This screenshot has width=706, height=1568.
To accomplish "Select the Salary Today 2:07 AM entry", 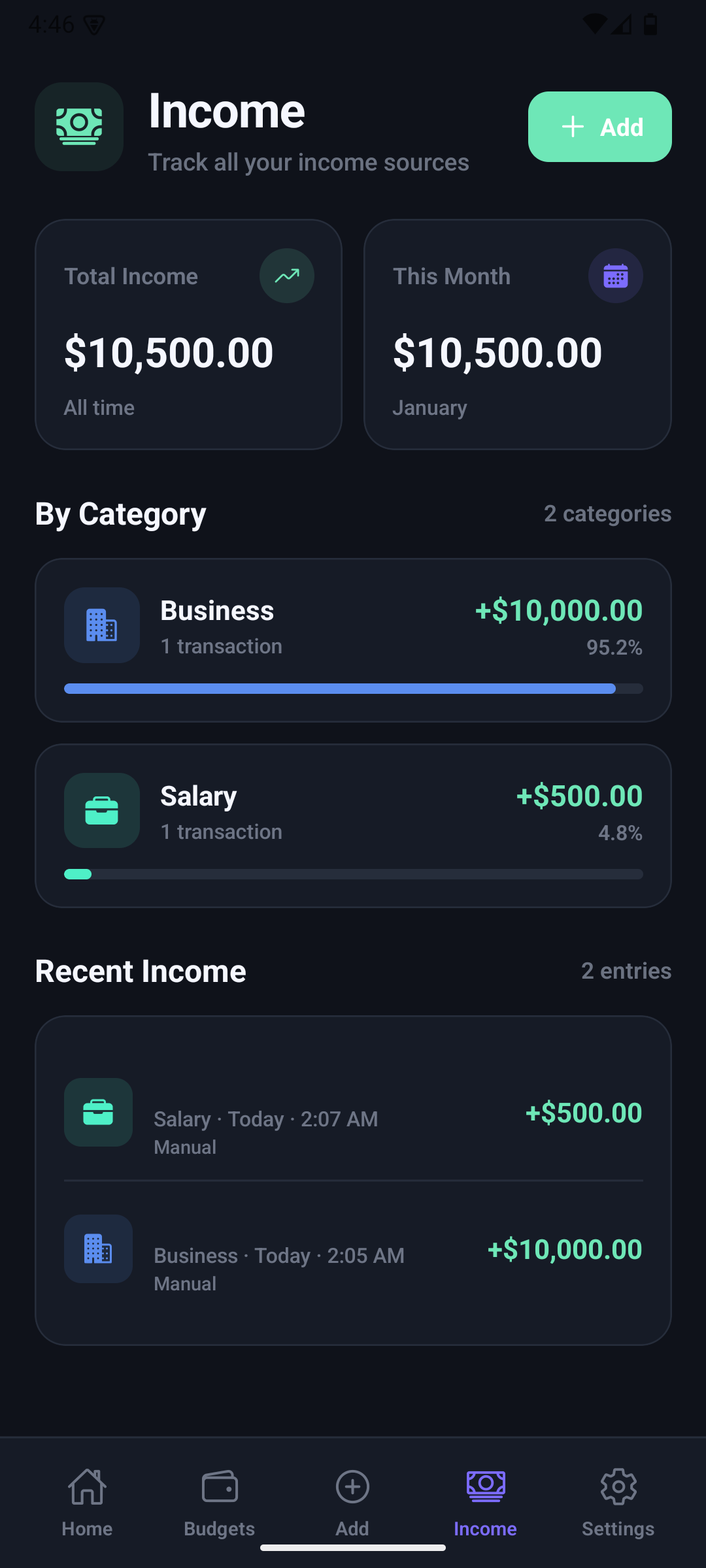I will pyautogui.click(x=353, y=1117).
